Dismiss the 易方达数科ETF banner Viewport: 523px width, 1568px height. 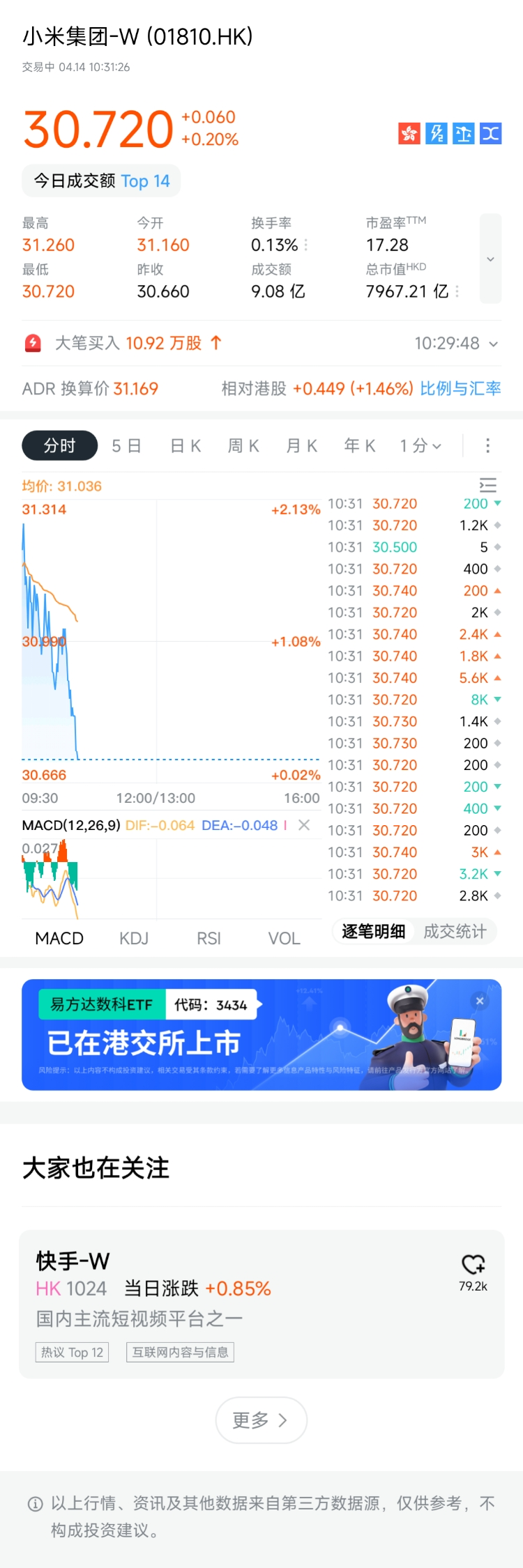480,1001
